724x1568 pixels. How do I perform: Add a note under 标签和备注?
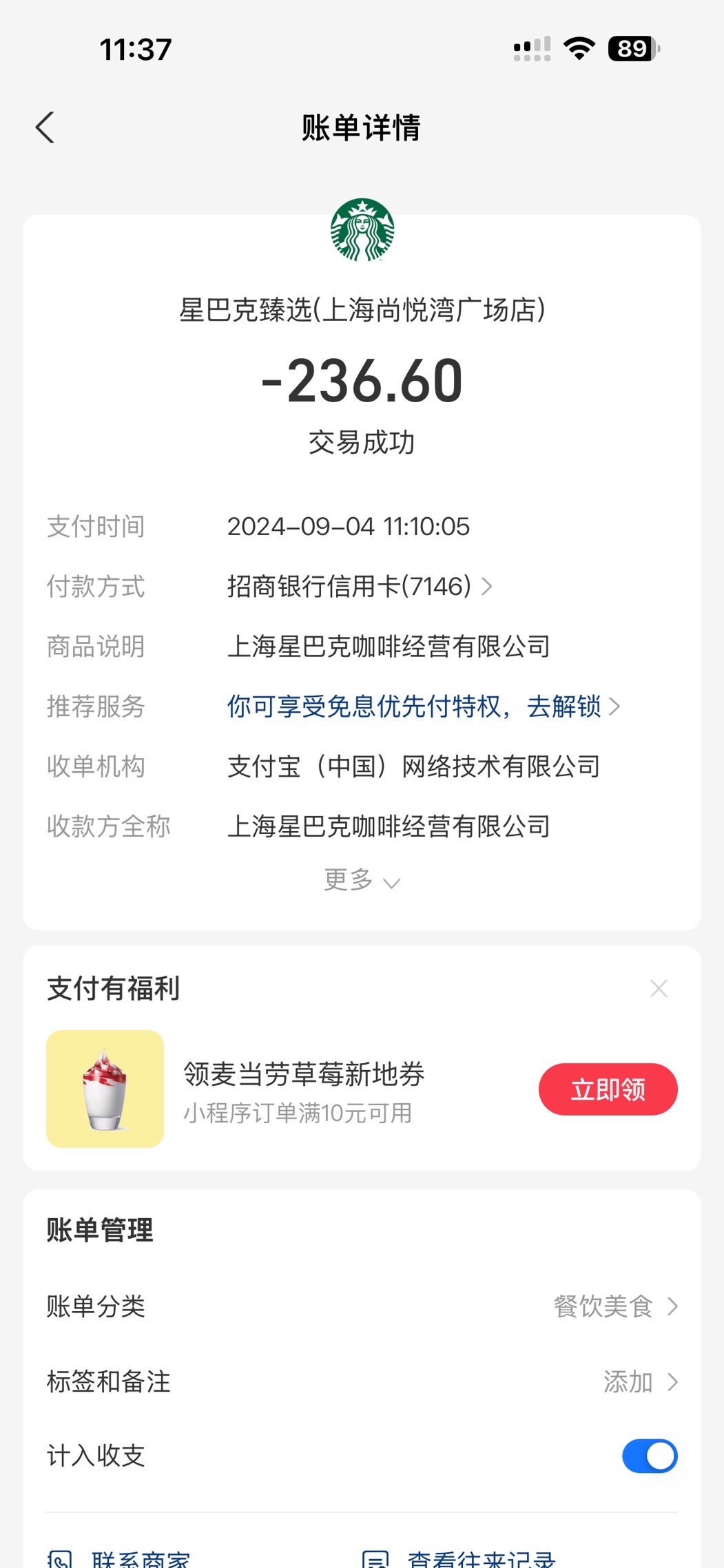(x=362, y=1381)
